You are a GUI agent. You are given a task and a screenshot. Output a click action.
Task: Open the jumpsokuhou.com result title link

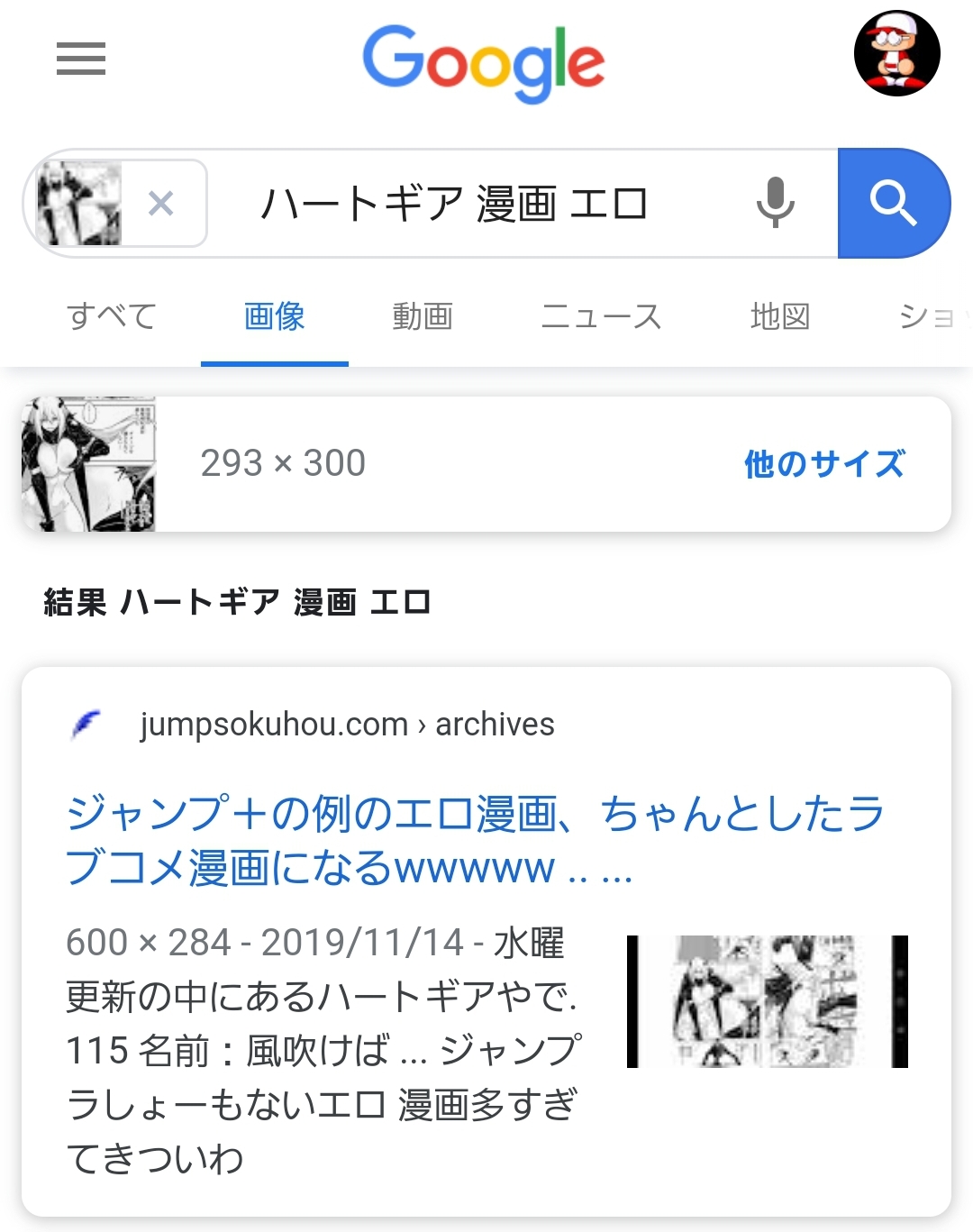coord(475,840)
